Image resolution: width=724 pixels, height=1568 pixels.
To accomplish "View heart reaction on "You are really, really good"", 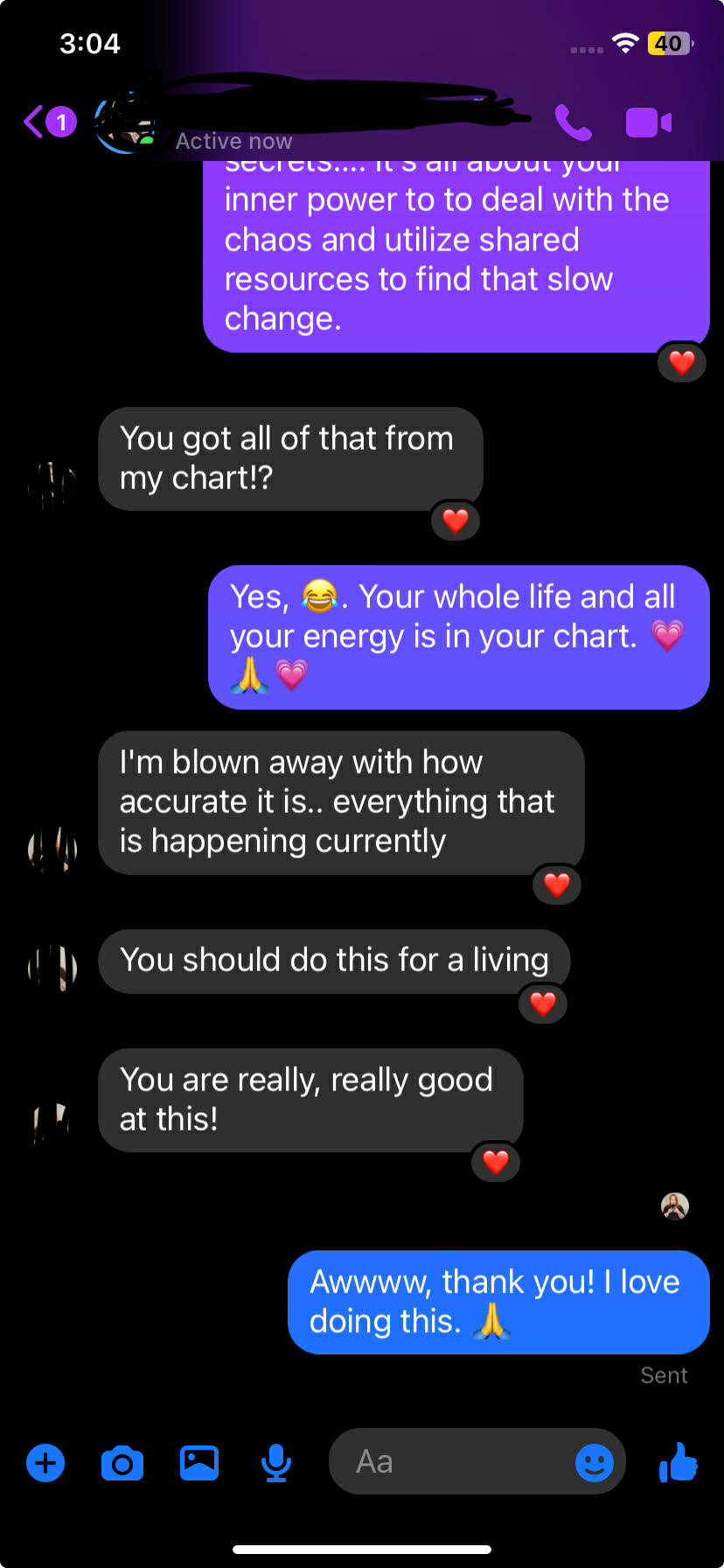I will [x=496, y=1162].
